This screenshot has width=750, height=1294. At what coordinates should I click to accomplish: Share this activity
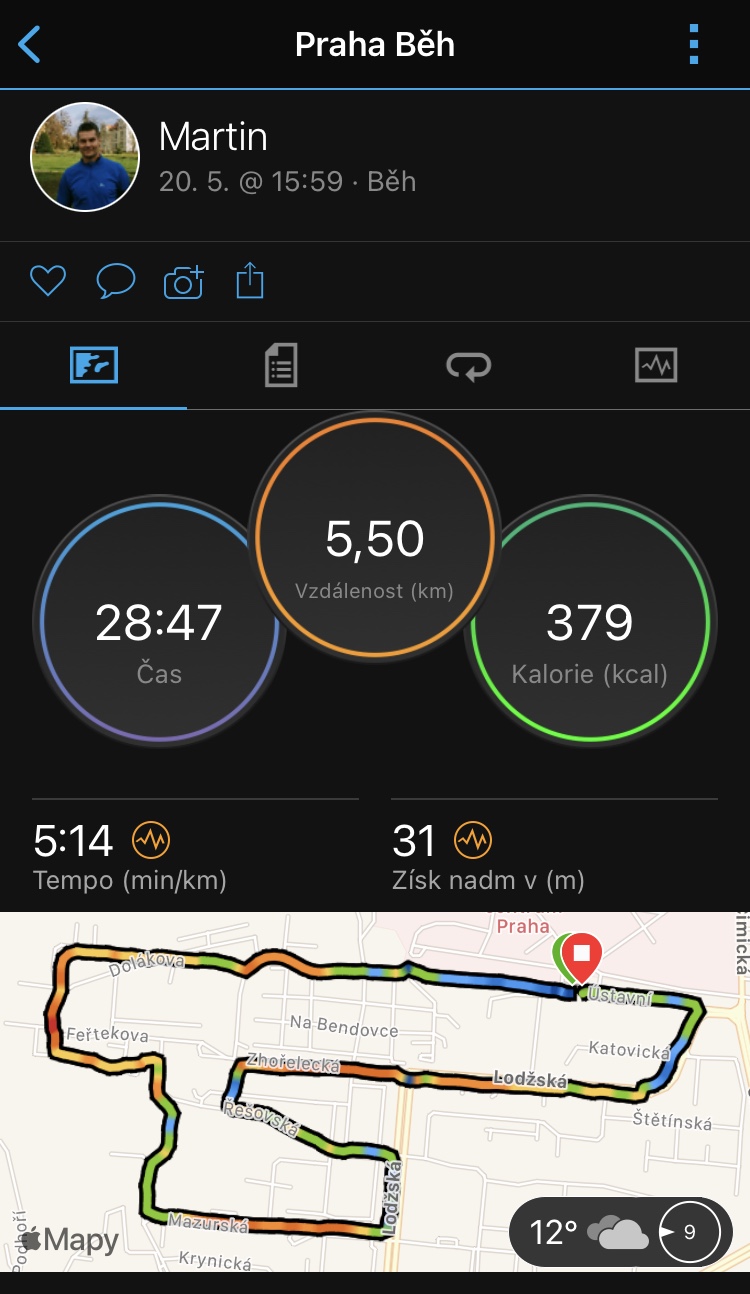click(x=250, y=281)
